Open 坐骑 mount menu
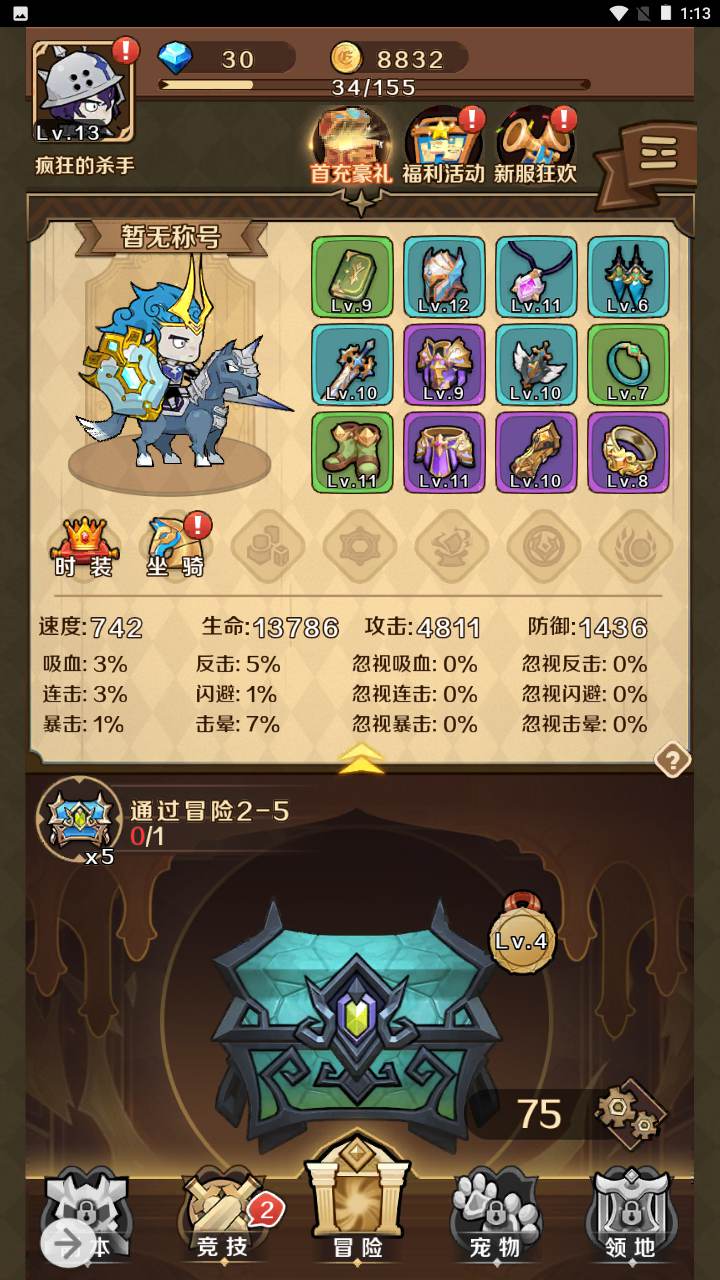The height and width of the screenshot is (1280, 720). [175, 546]
